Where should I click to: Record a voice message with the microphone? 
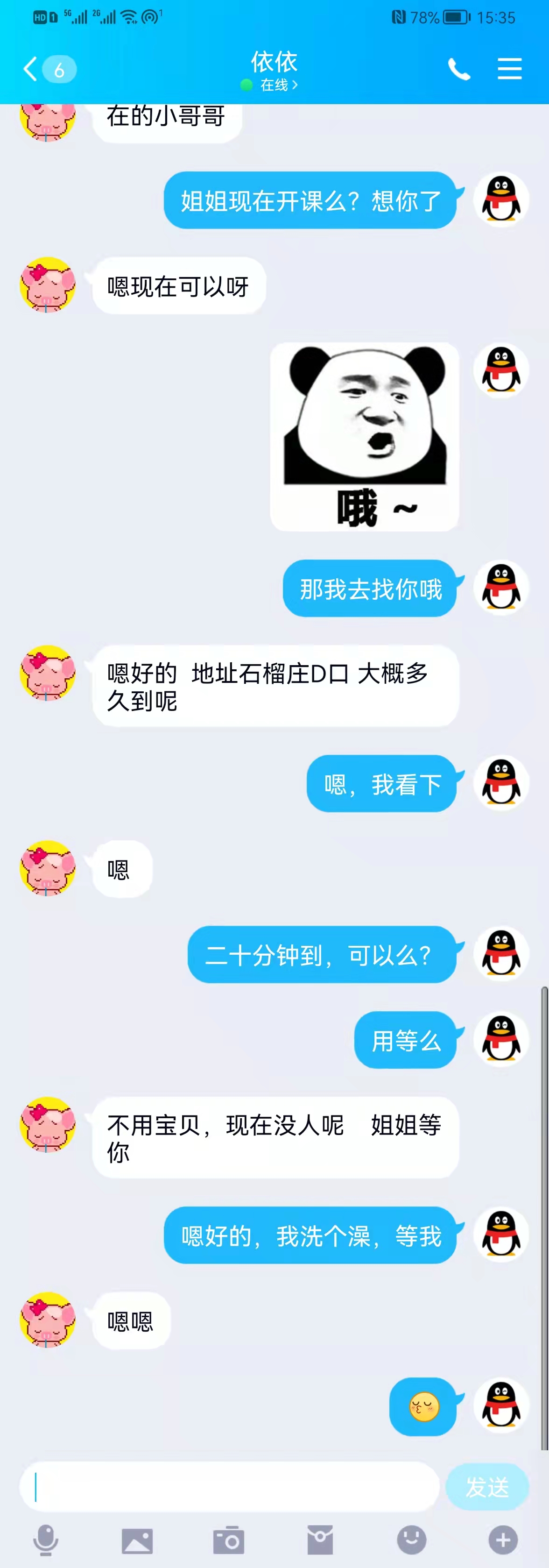coord(46,1540)
